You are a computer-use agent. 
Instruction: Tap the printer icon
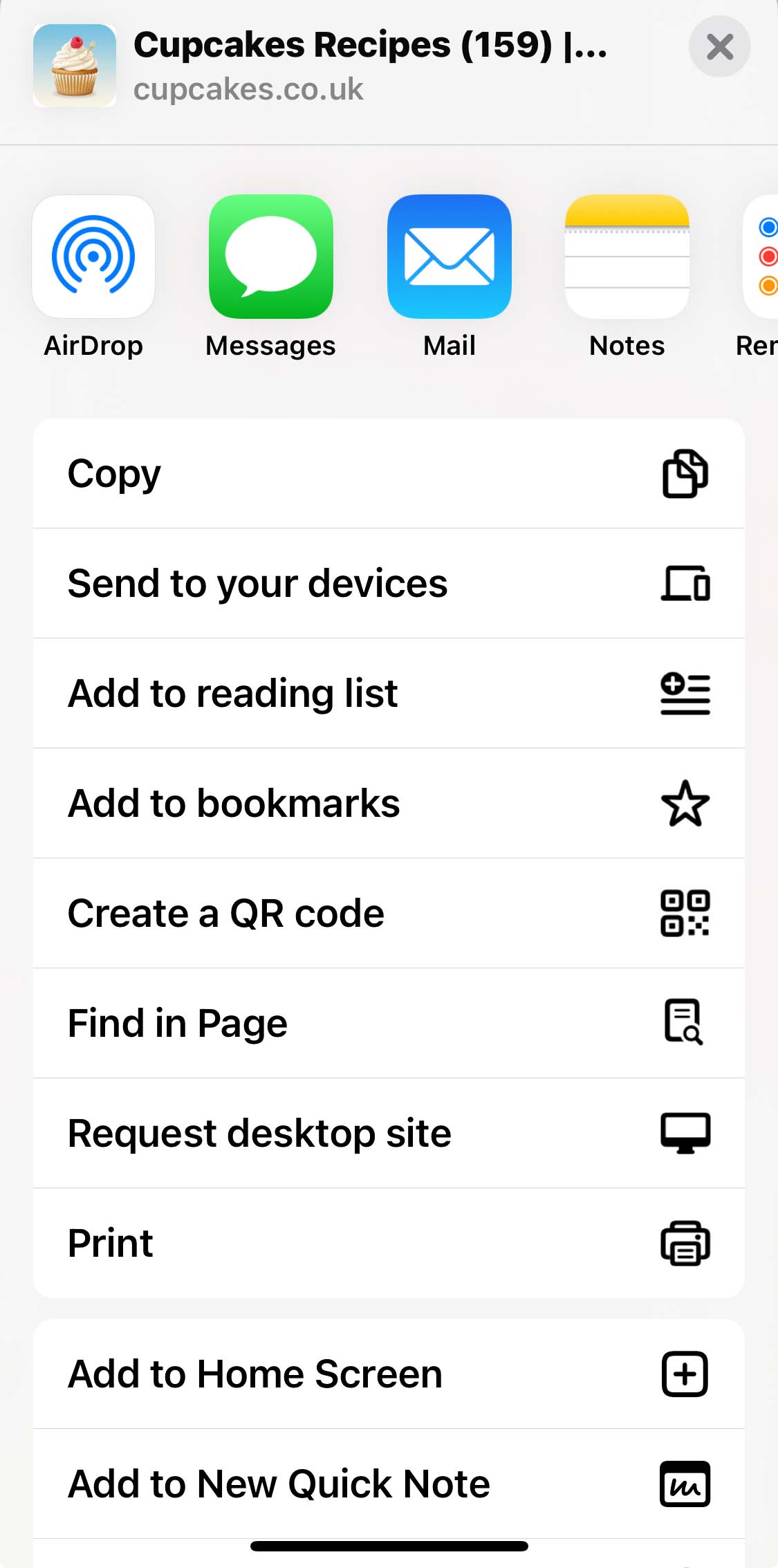(x=685, y=1242)
